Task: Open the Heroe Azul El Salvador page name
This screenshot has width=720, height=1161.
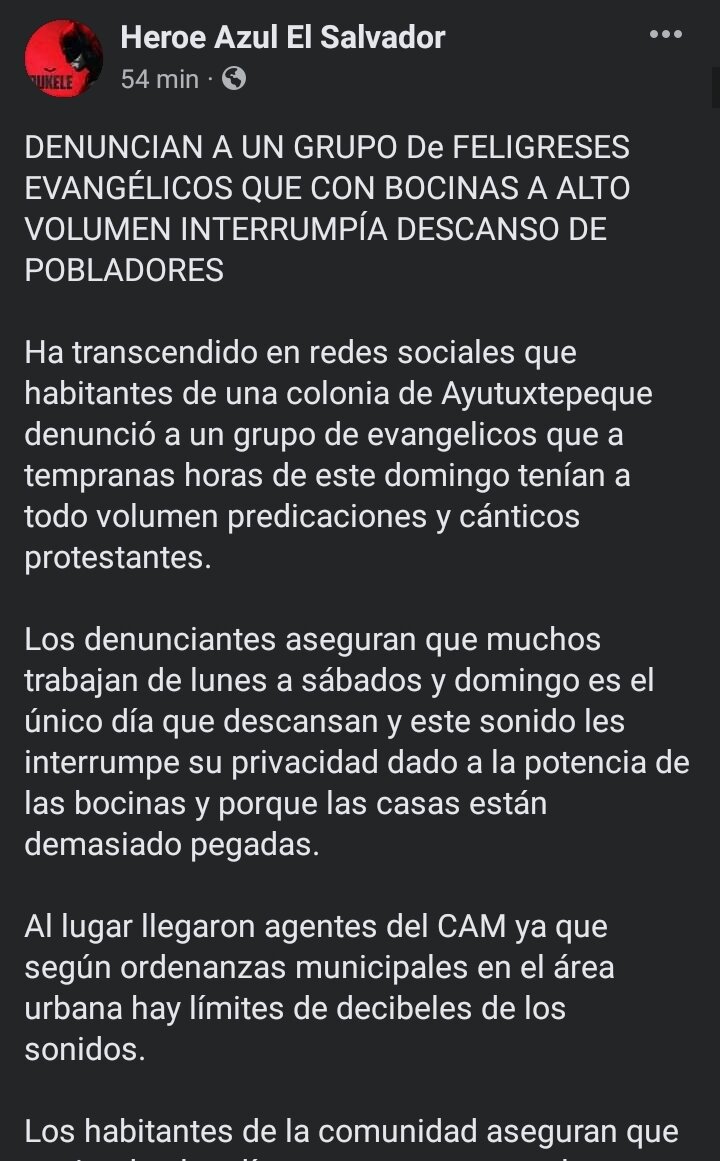Action: pos(282,38)
